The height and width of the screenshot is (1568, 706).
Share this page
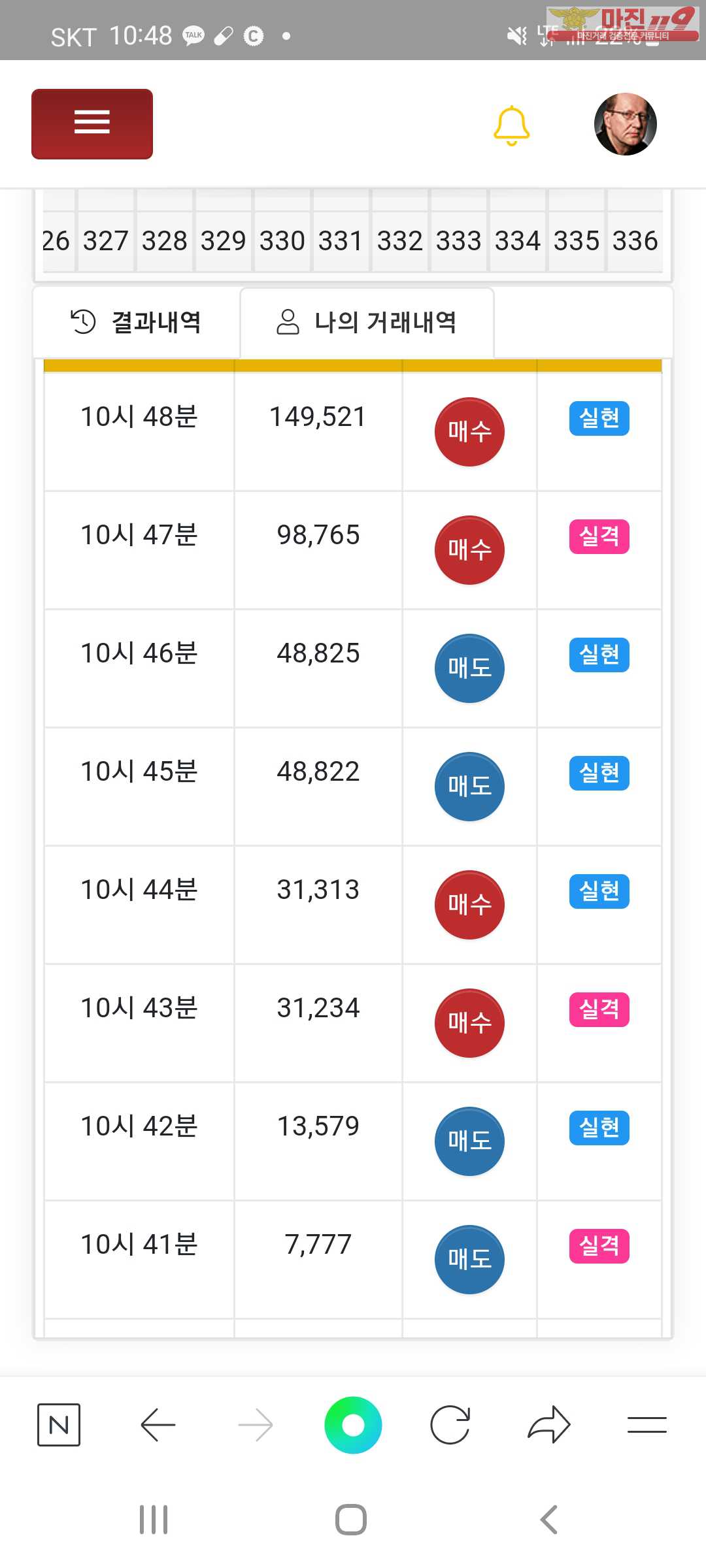[x=548, y=1424]
